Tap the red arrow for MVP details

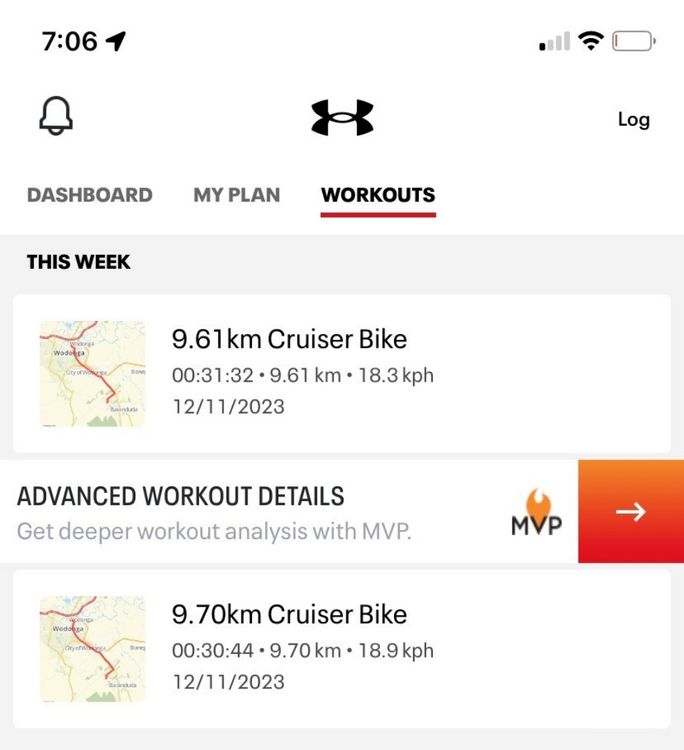tap(630, 511)
